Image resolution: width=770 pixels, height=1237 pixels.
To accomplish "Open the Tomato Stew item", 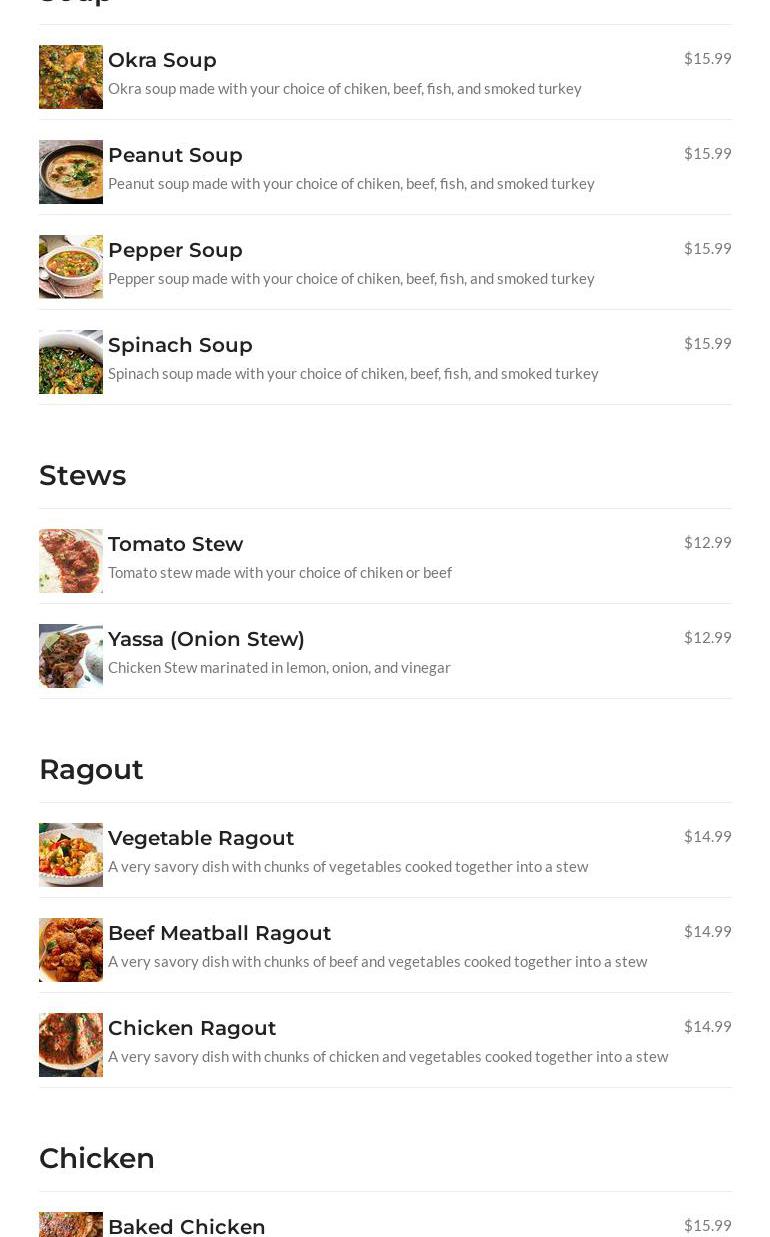I will click(175, 545).
